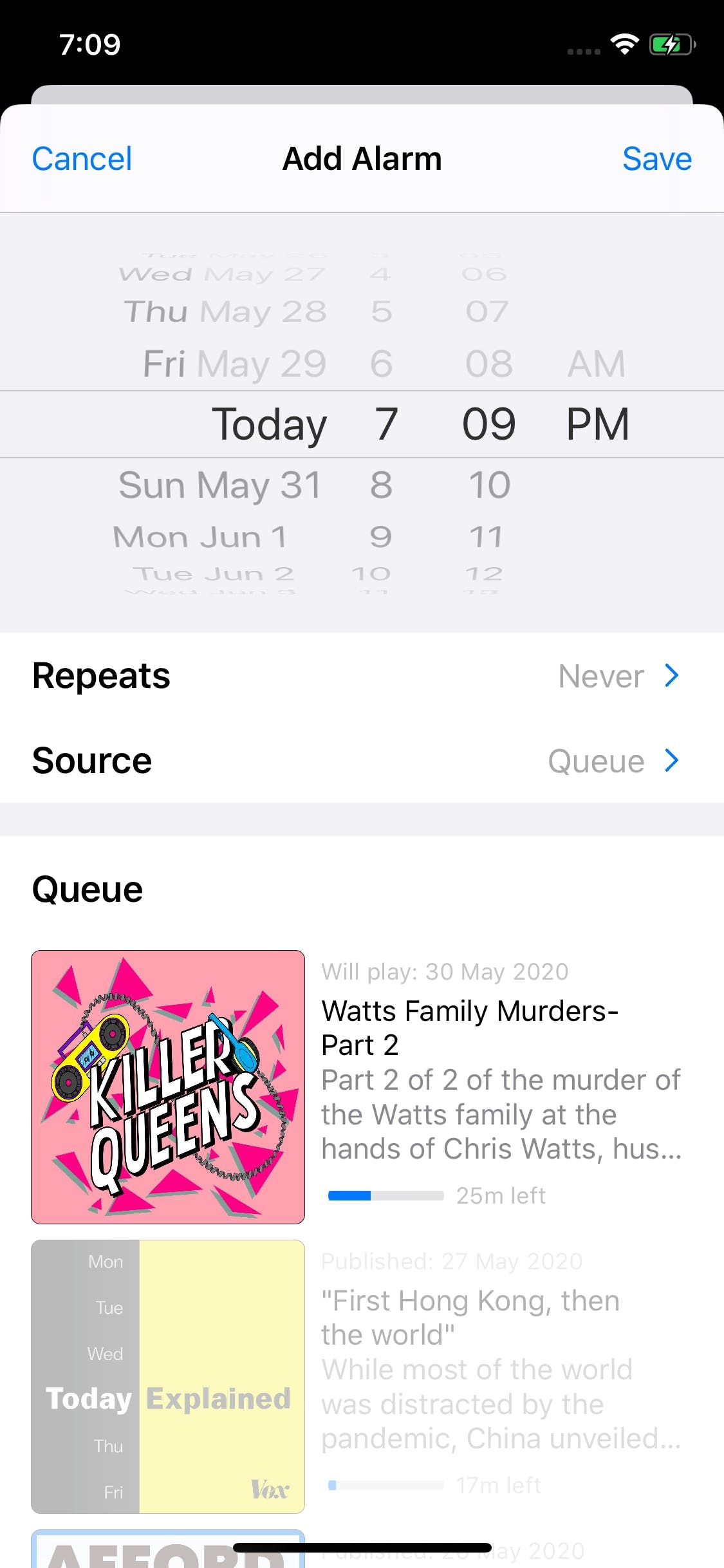724x1568 pixels.
Task: Open "First Hong Kong, then the world" episode
Action: 470,1317
